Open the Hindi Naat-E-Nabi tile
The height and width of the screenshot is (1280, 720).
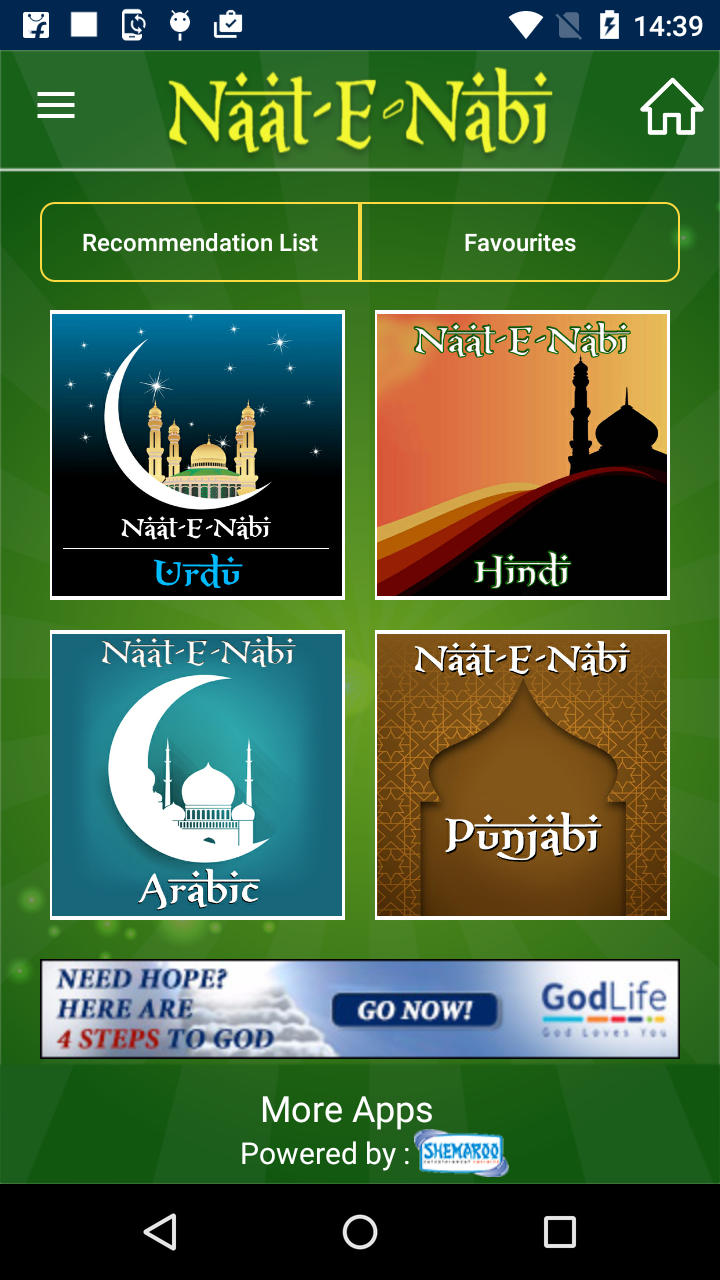coord(522,455)
